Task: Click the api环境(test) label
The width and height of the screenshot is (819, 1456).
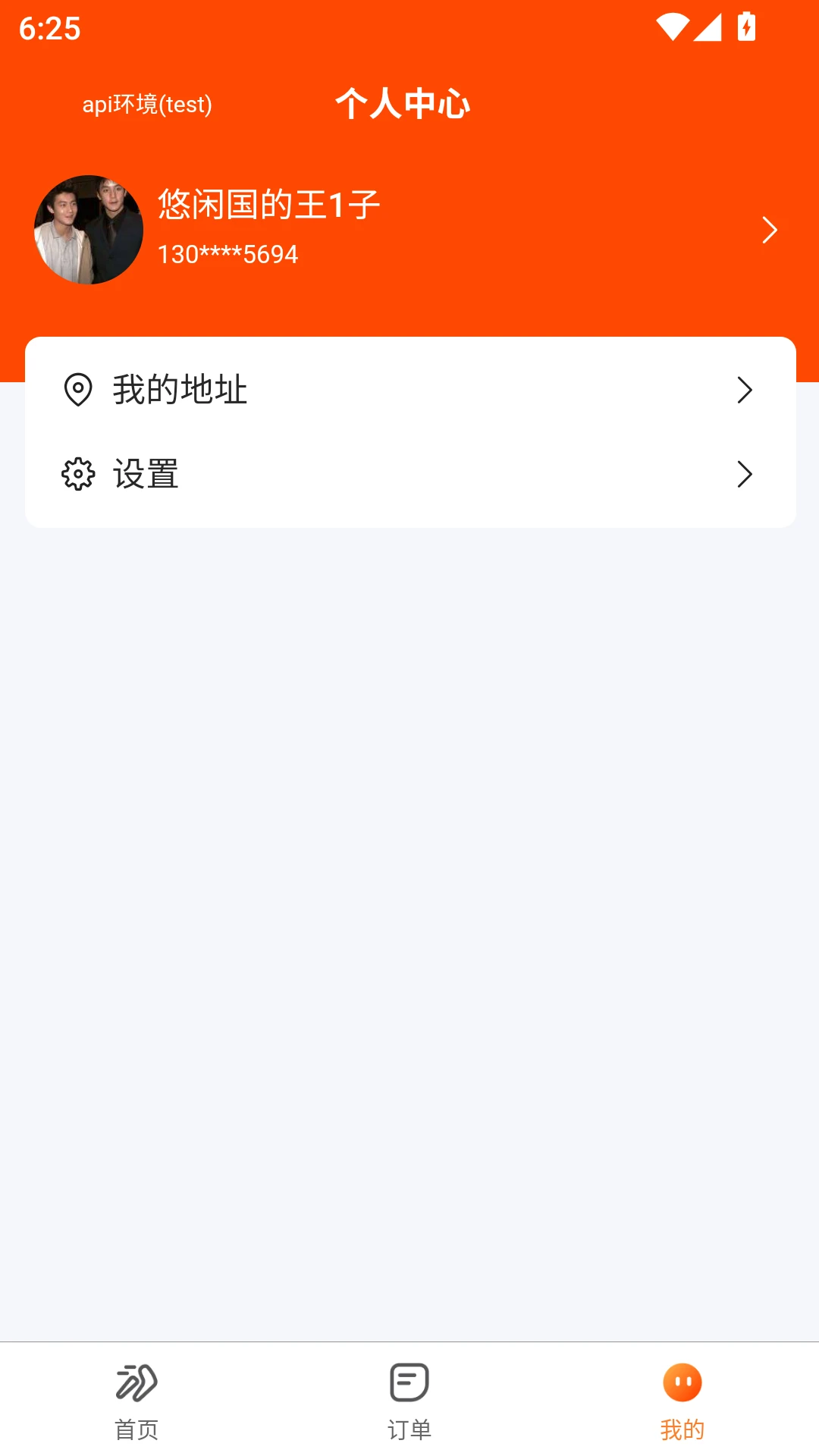Action: tap(147, 105)
